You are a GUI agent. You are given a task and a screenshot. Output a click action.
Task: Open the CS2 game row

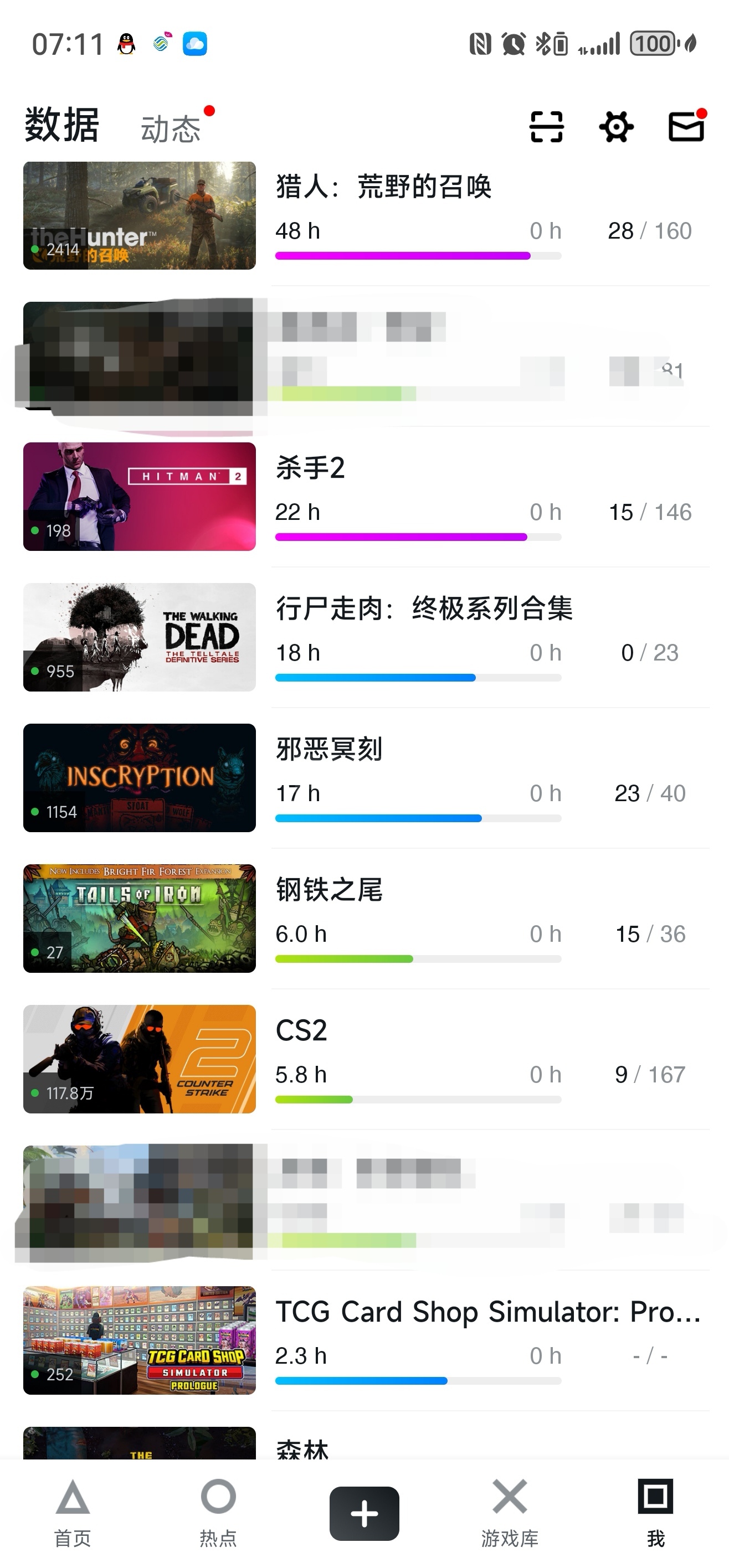tap(366, 1059)
